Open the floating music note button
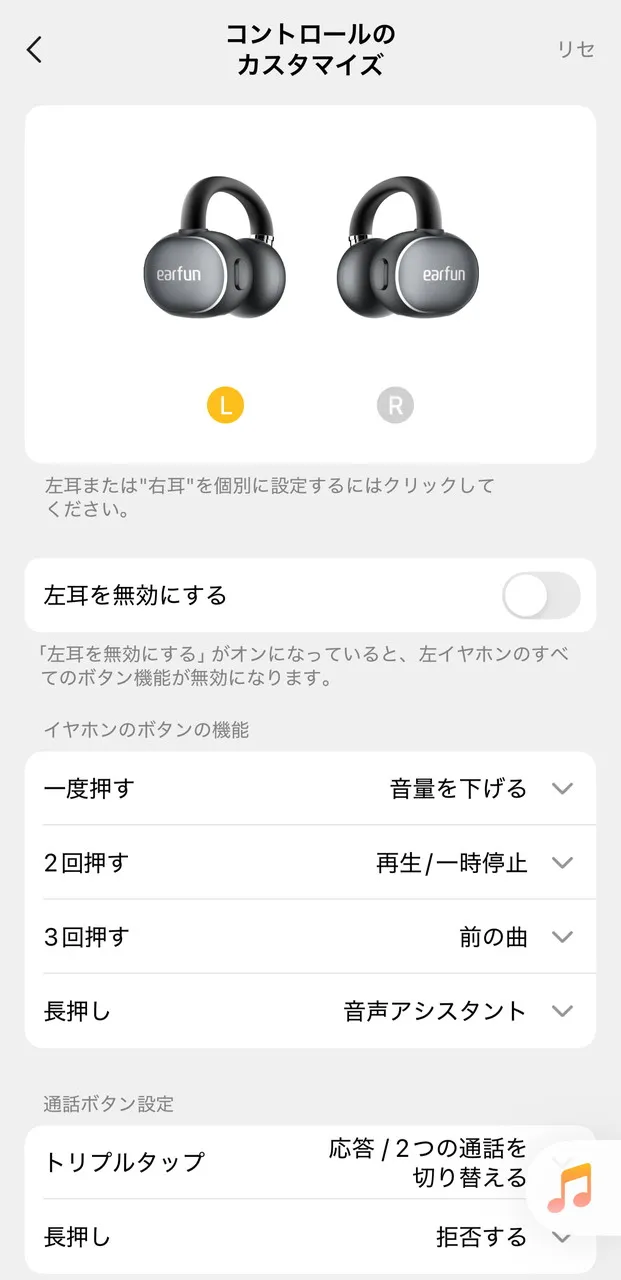The image size is (621, 1280). [570, 1188]
